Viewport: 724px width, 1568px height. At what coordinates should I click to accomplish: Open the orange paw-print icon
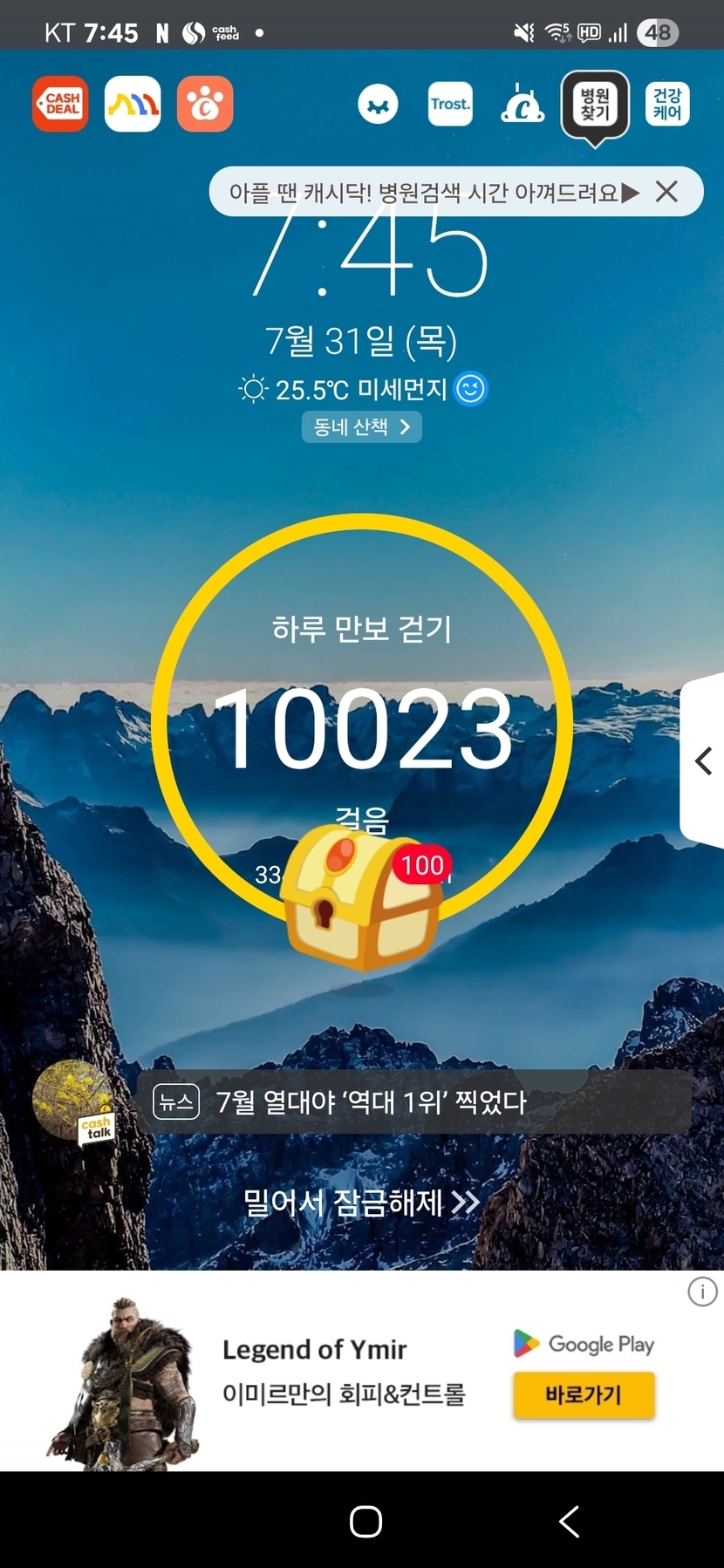205,104
